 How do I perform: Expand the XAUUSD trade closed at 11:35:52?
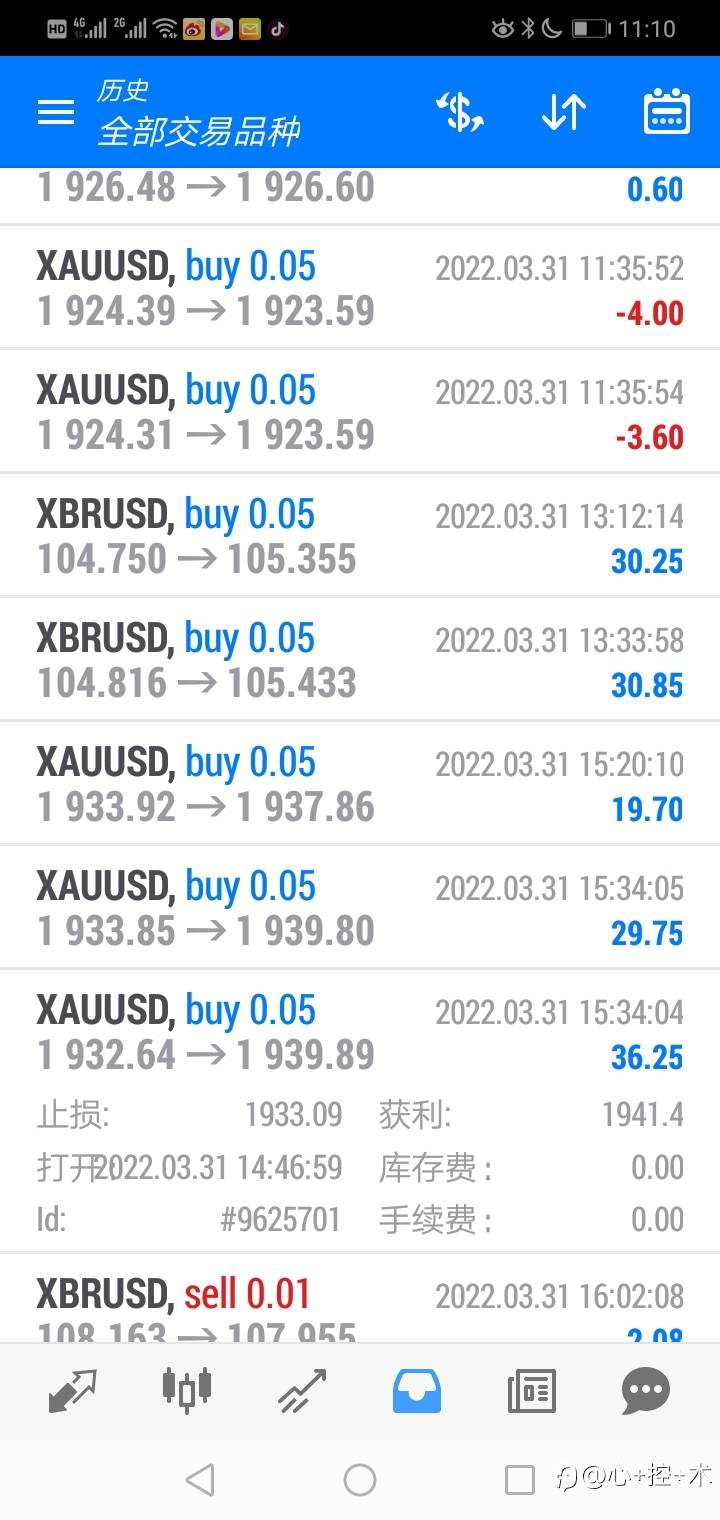pyautogui.click(x=360, y=288)
